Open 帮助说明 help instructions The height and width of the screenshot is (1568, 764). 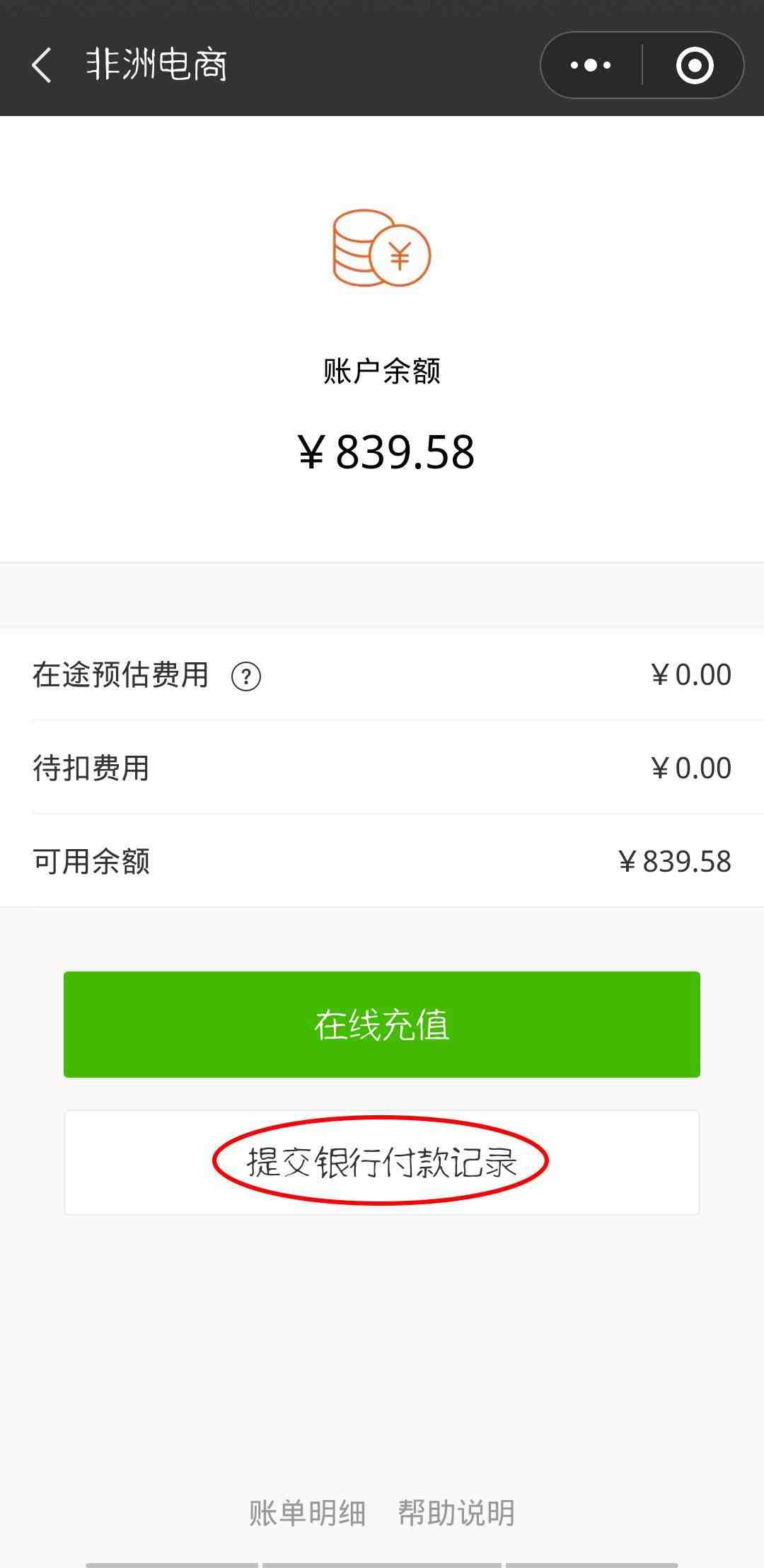[x=456, y=1513]
